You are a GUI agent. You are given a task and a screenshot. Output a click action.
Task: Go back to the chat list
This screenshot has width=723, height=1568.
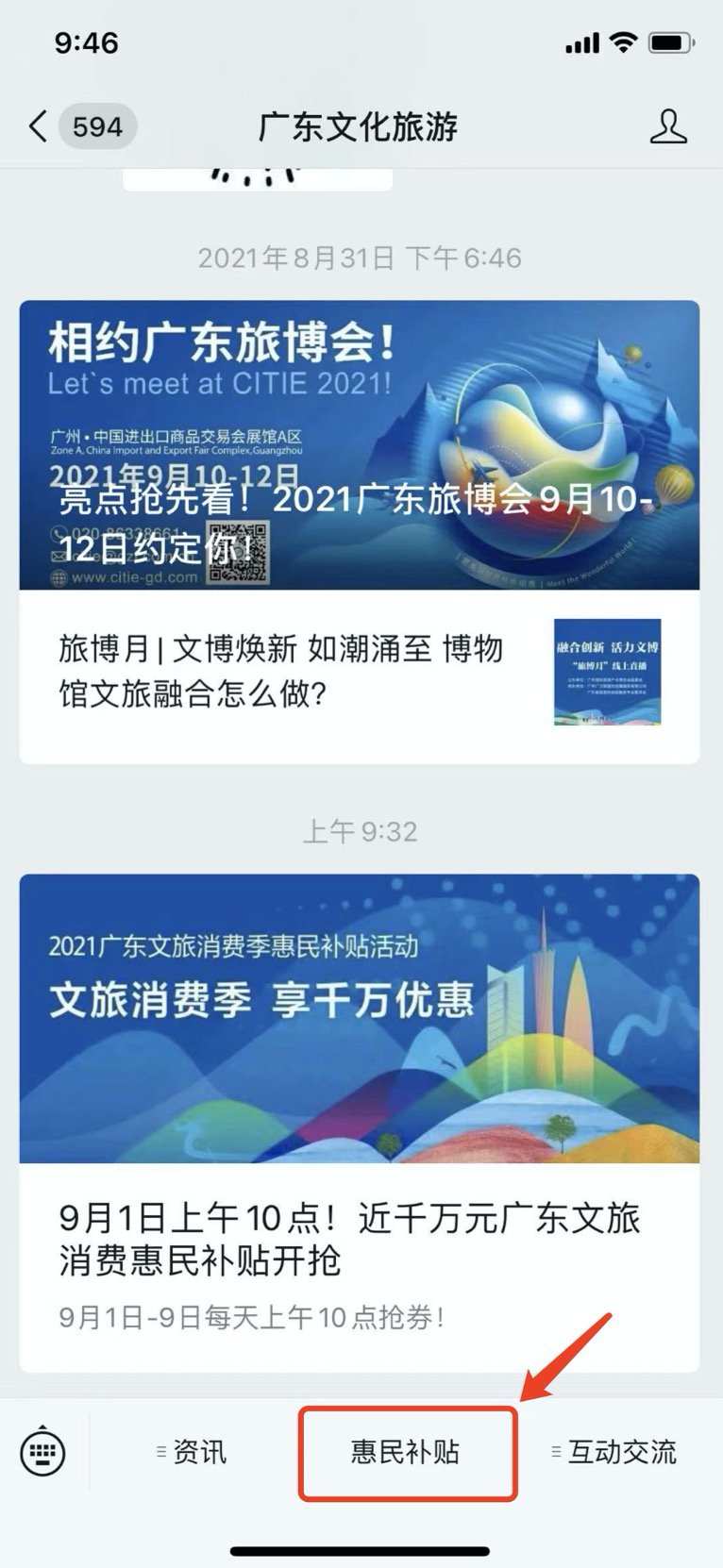click(x=40, y=126)
